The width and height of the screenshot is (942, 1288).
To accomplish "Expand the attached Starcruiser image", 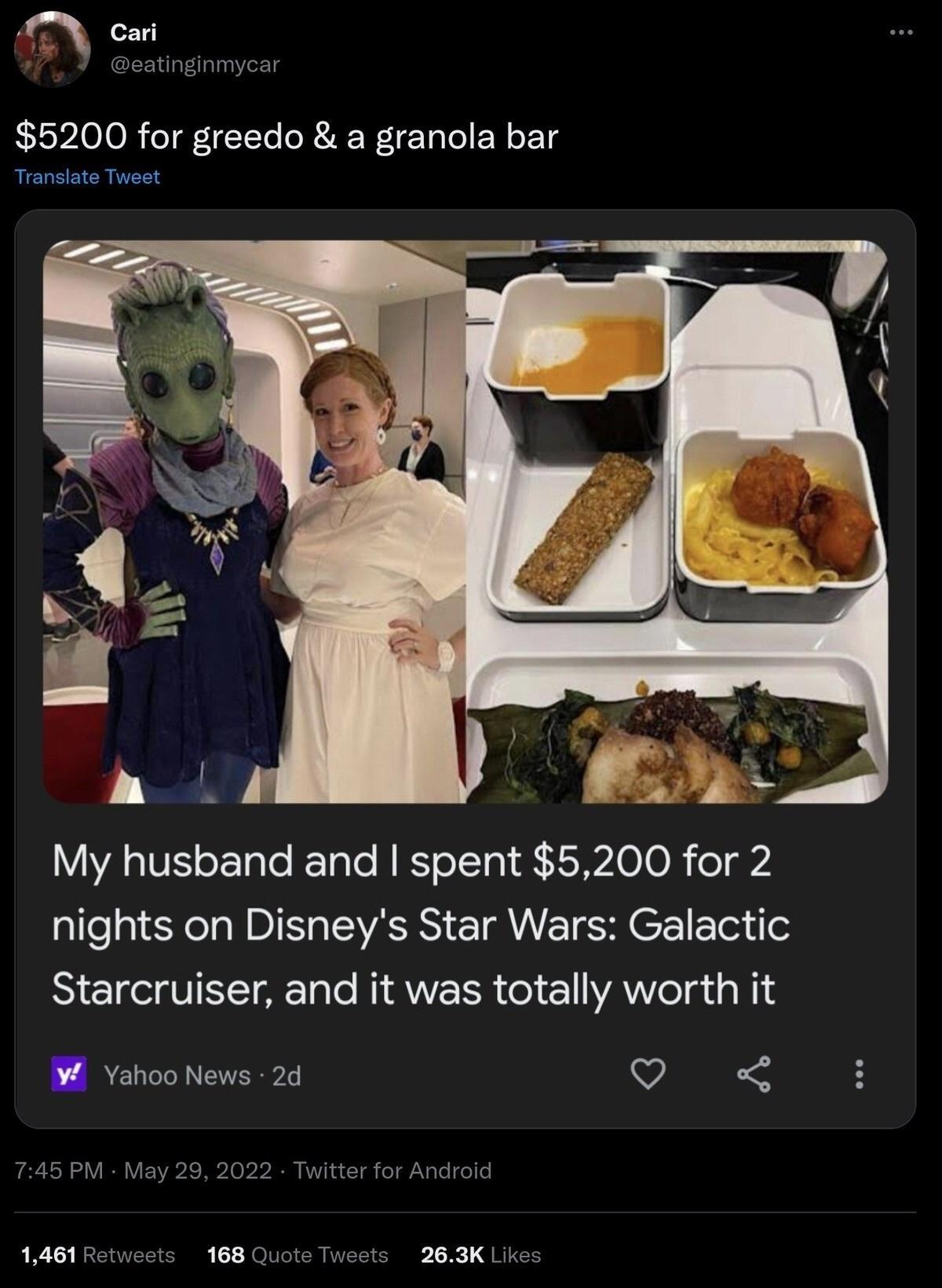I will 465,521.
